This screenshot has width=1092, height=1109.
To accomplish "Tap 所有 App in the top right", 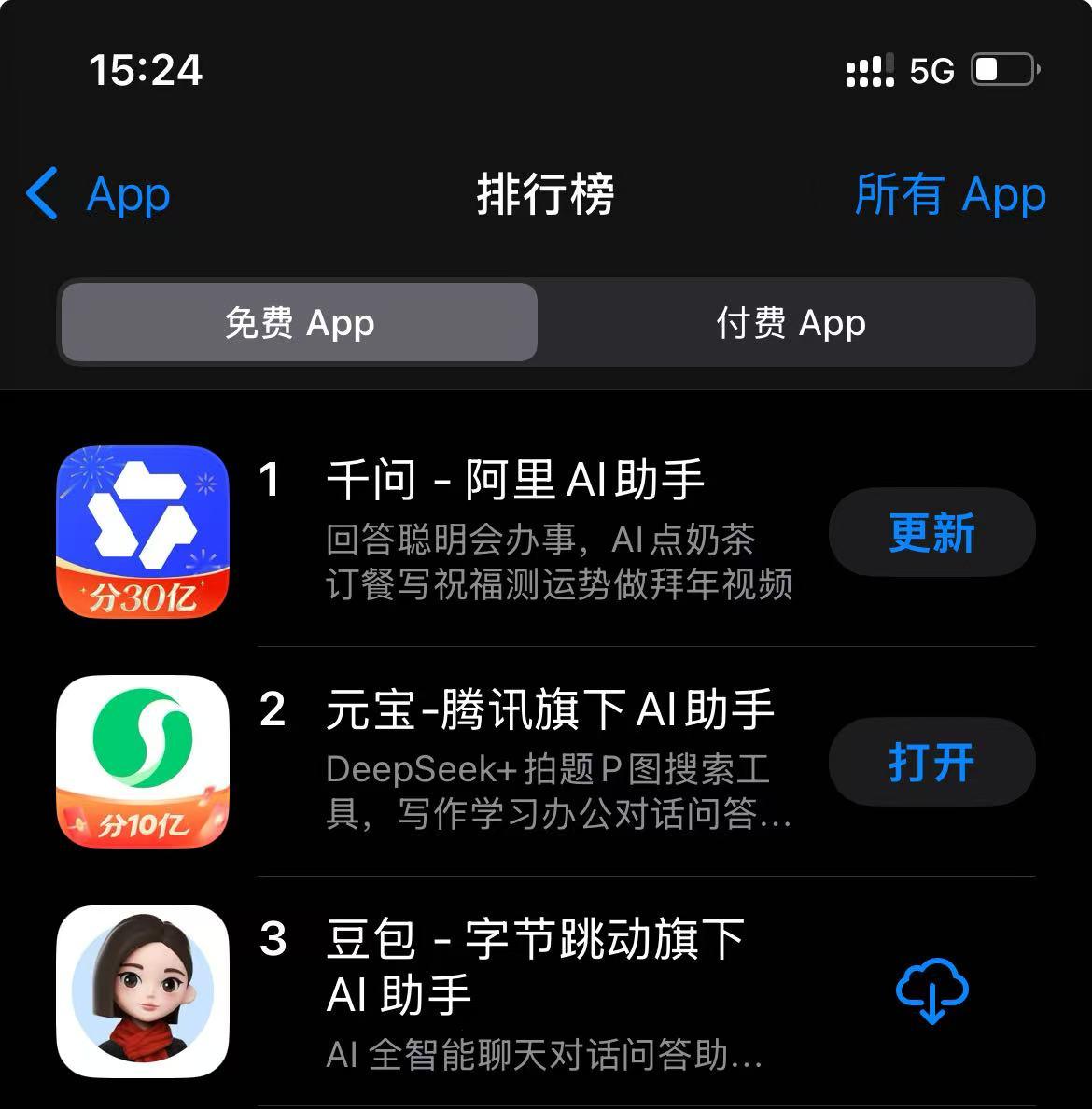I will 950,194.
